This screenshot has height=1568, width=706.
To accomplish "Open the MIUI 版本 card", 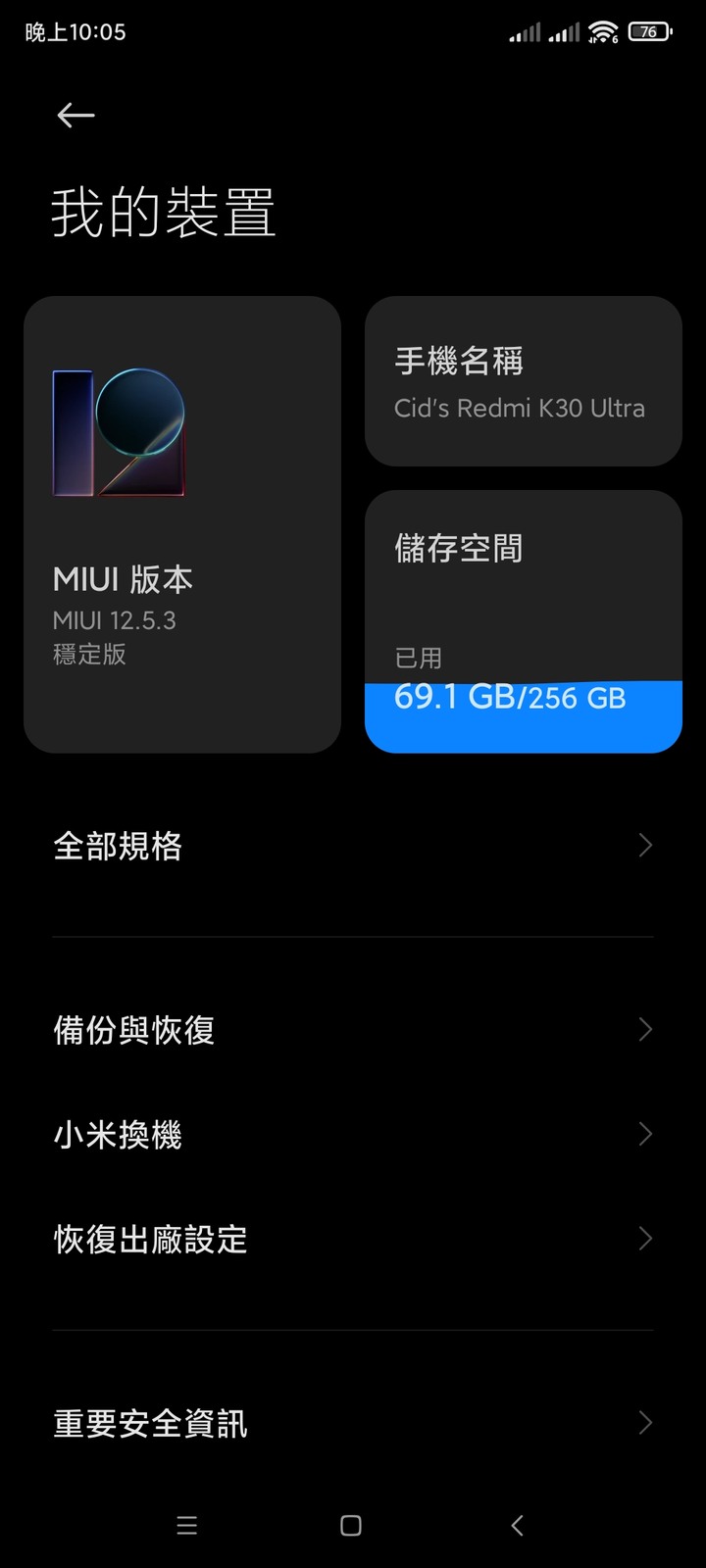I will click(x=182, y=524).
